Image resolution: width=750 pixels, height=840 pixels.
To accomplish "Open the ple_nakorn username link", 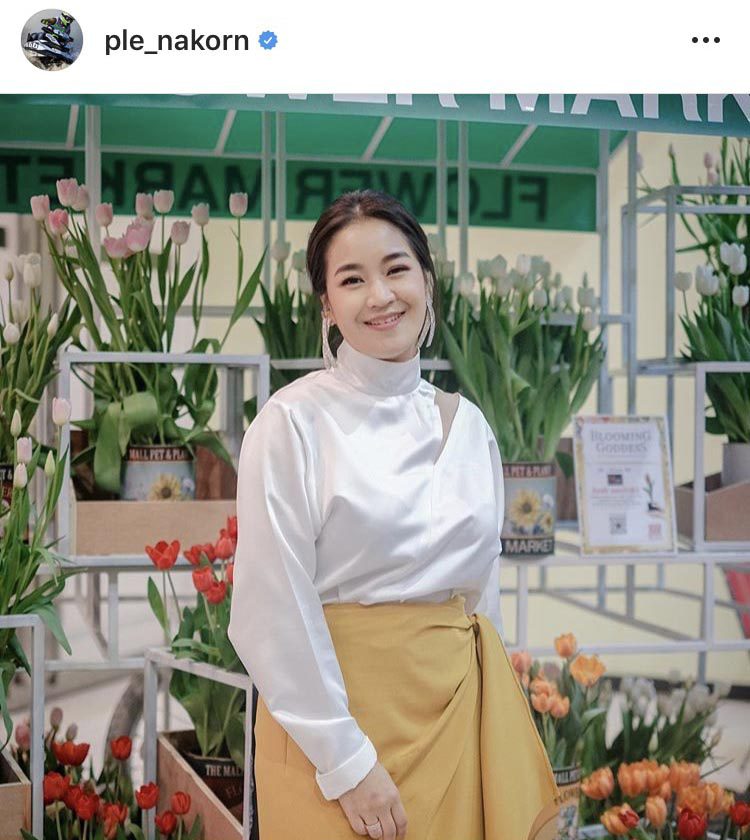I will (176, 40).
